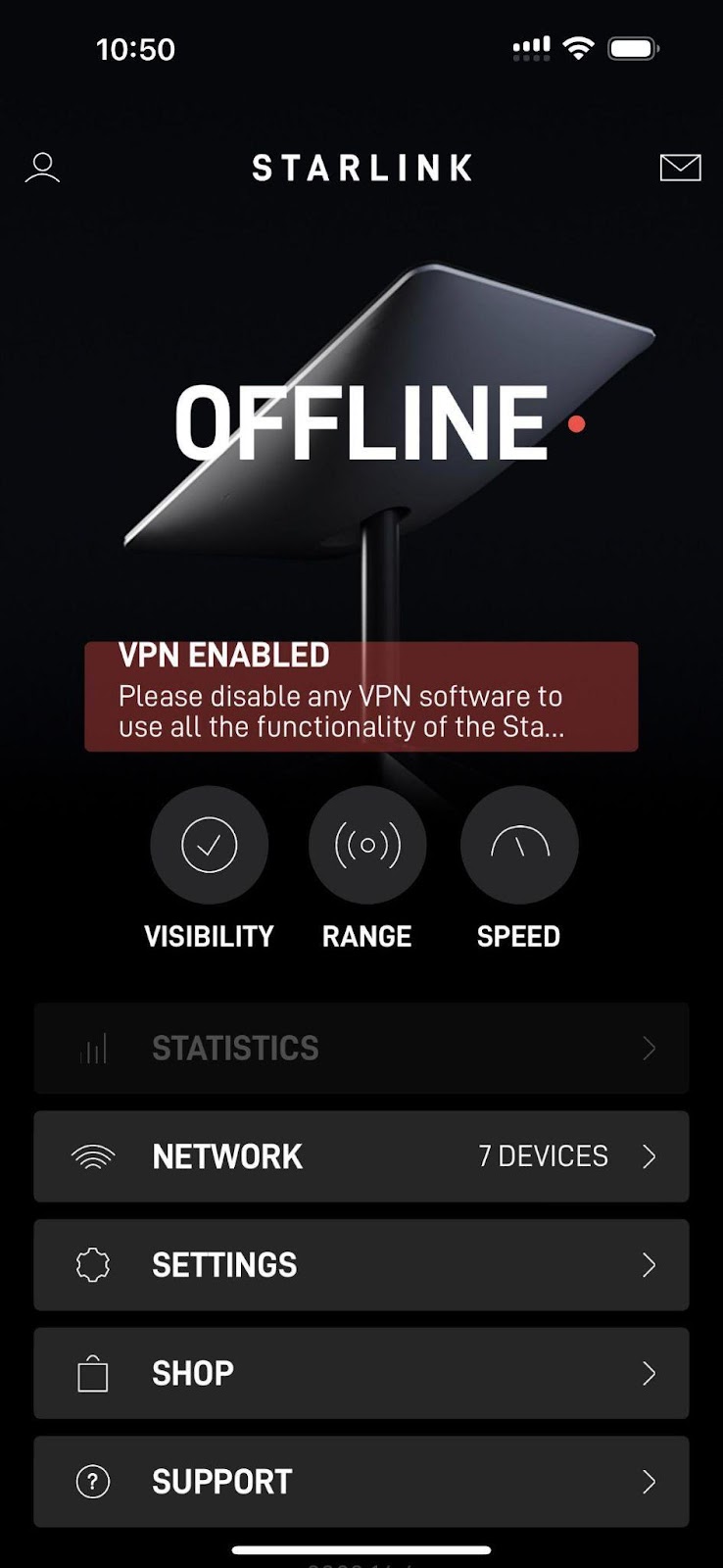
Task: Check Visibility for obstructions
Action: pos(209,845)
